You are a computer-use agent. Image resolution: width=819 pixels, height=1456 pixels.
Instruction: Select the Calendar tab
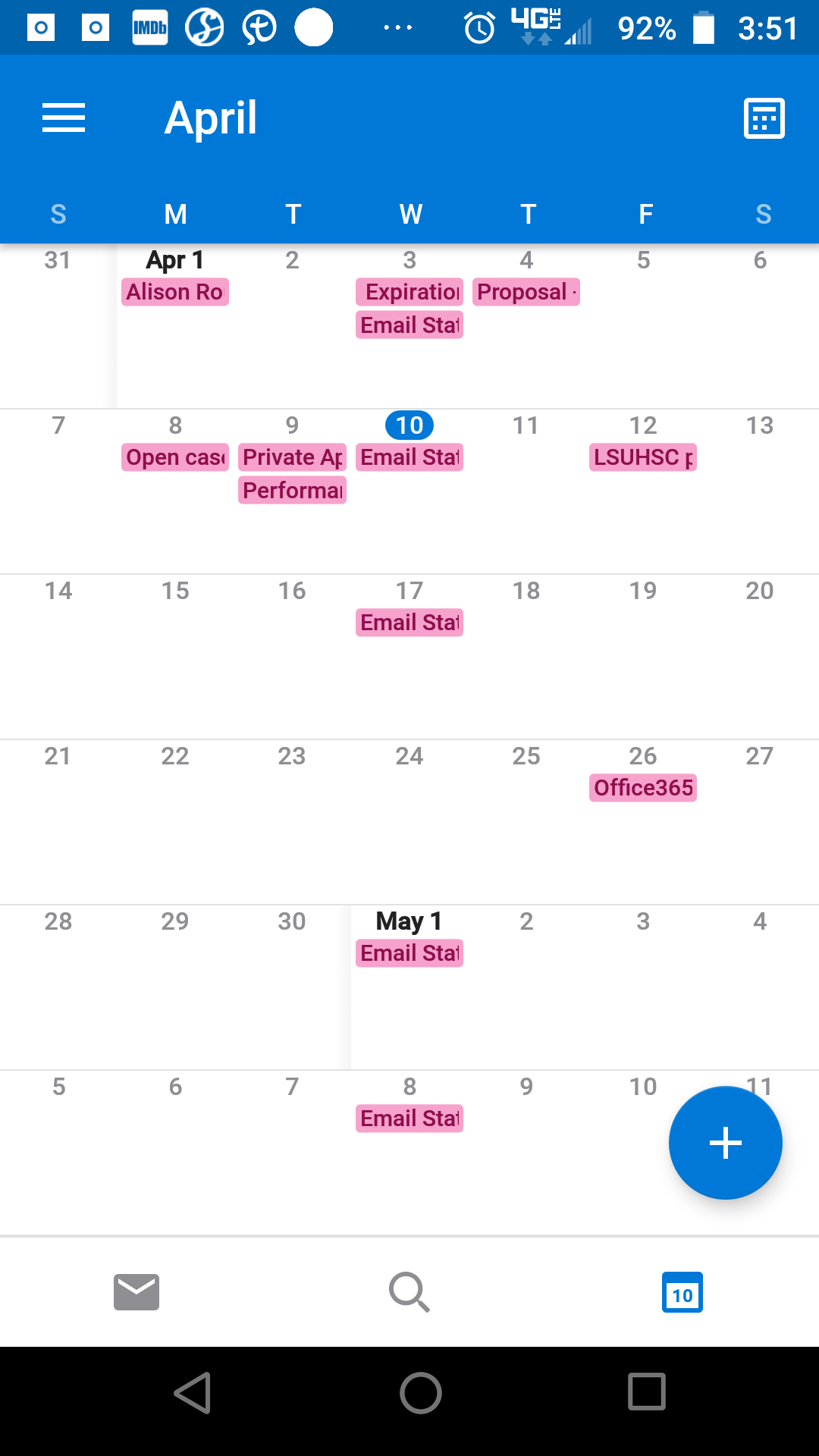pyautogui.click(x=682, y=1292)
